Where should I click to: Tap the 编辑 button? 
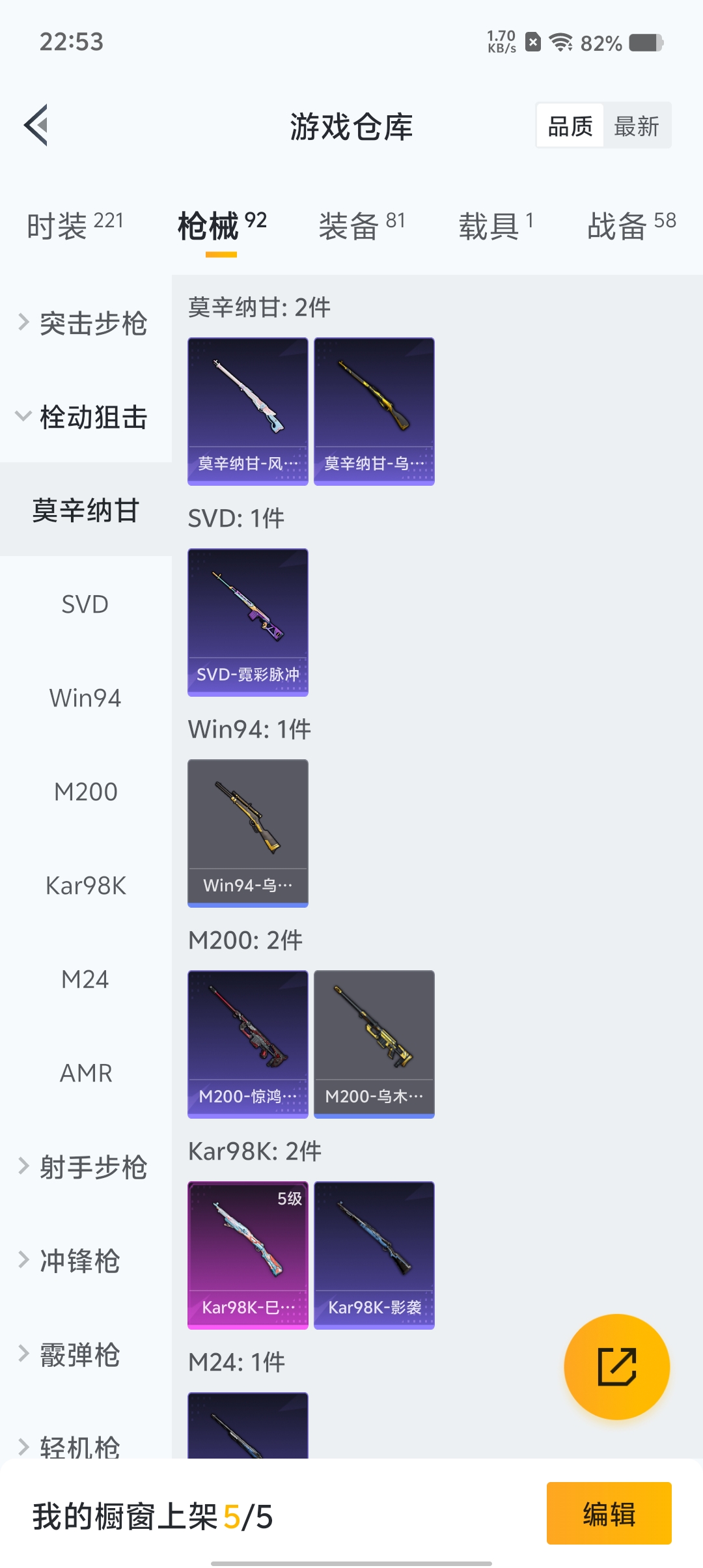(609, 1513)
